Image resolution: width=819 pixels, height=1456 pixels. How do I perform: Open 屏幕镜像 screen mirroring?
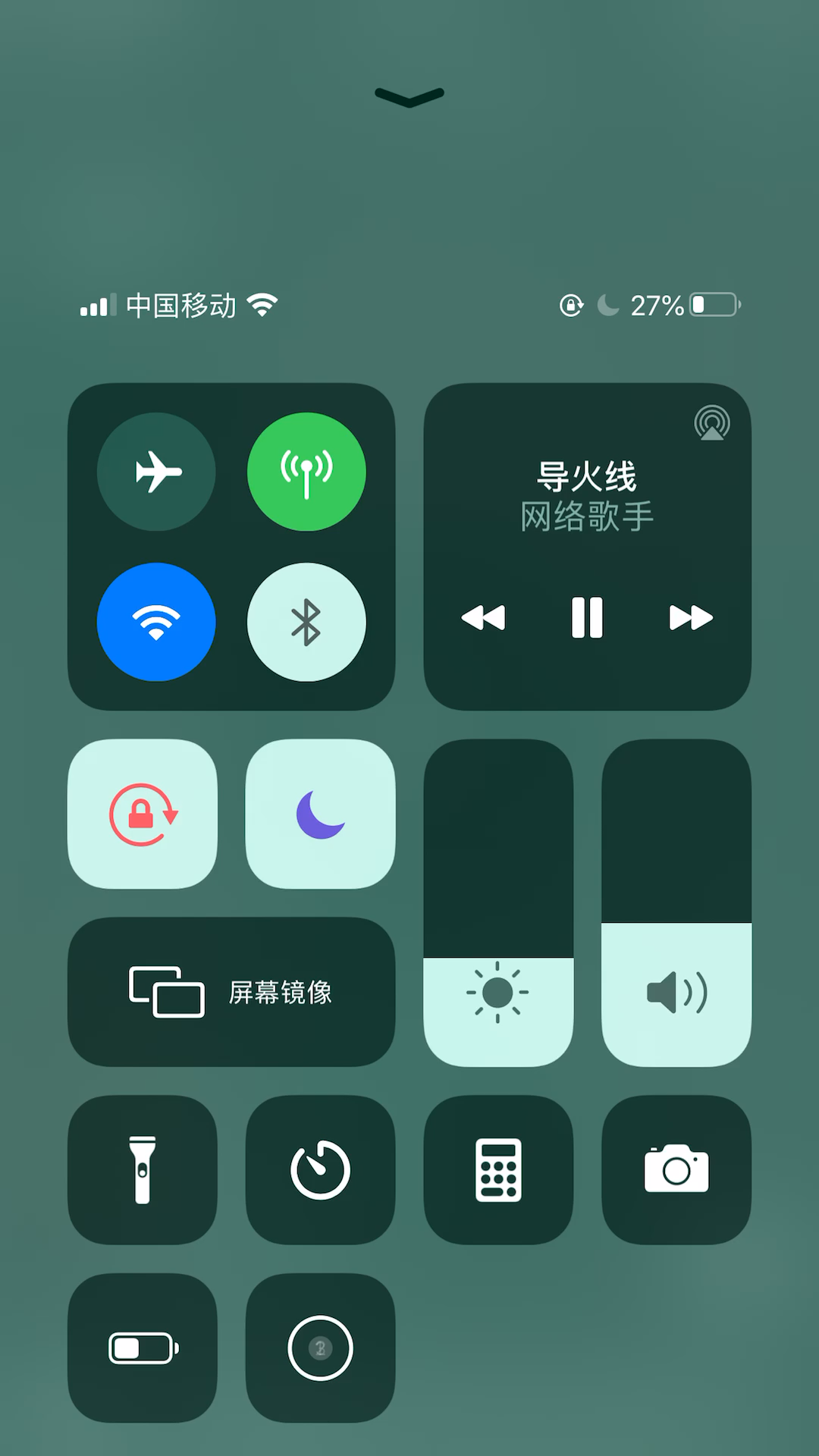click(x=231, y=992)
